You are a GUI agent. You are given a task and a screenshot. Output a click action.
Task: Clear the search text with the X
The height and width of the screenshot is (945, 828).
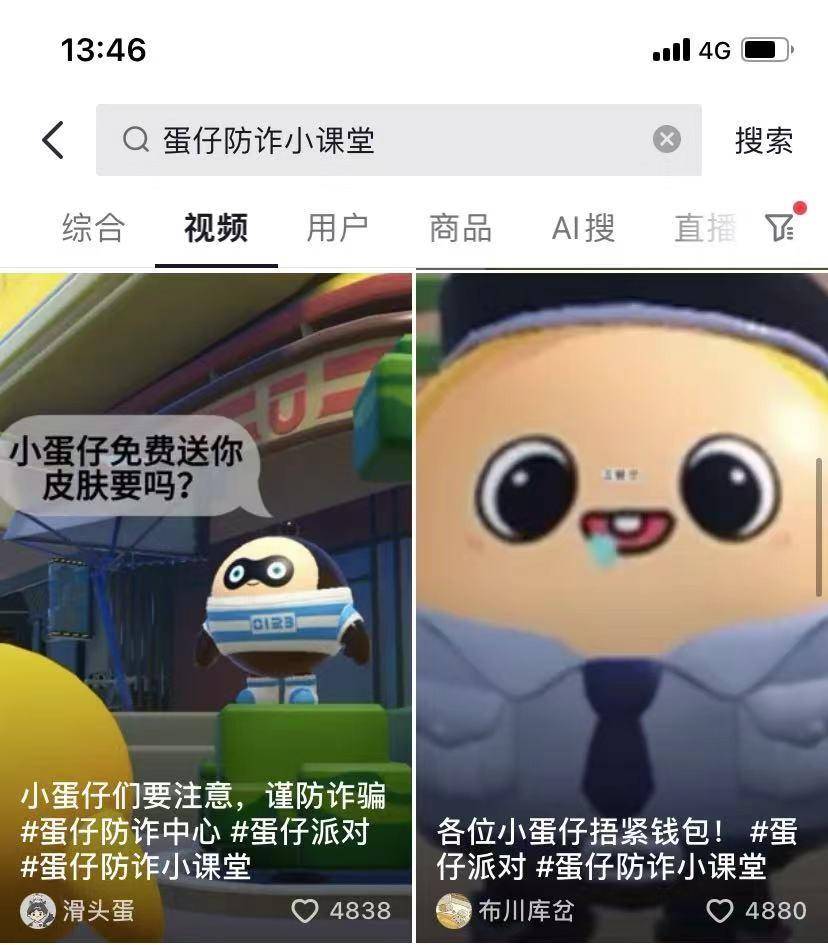667,140
